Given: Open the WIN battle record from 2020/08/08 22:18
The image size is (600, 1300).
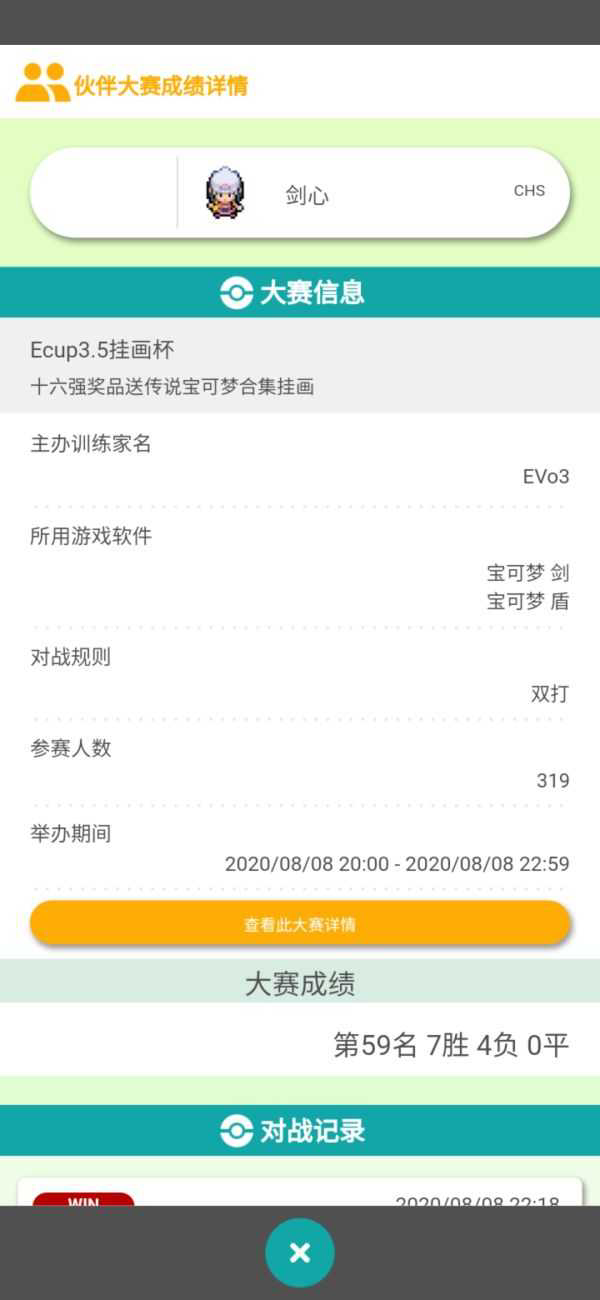Looking at the screenshot, I should [300, 1194].
